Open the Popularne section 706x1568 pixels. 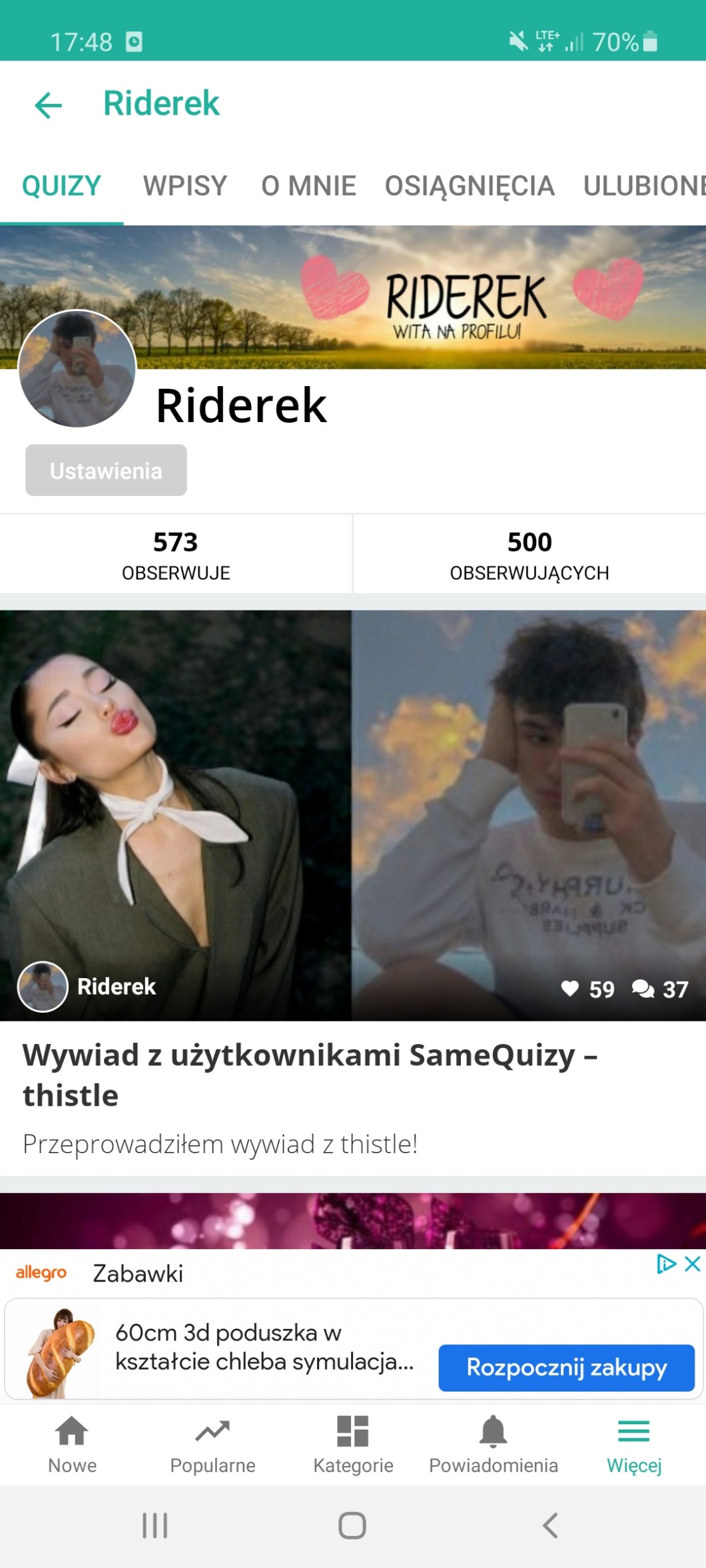(212, 1443)
